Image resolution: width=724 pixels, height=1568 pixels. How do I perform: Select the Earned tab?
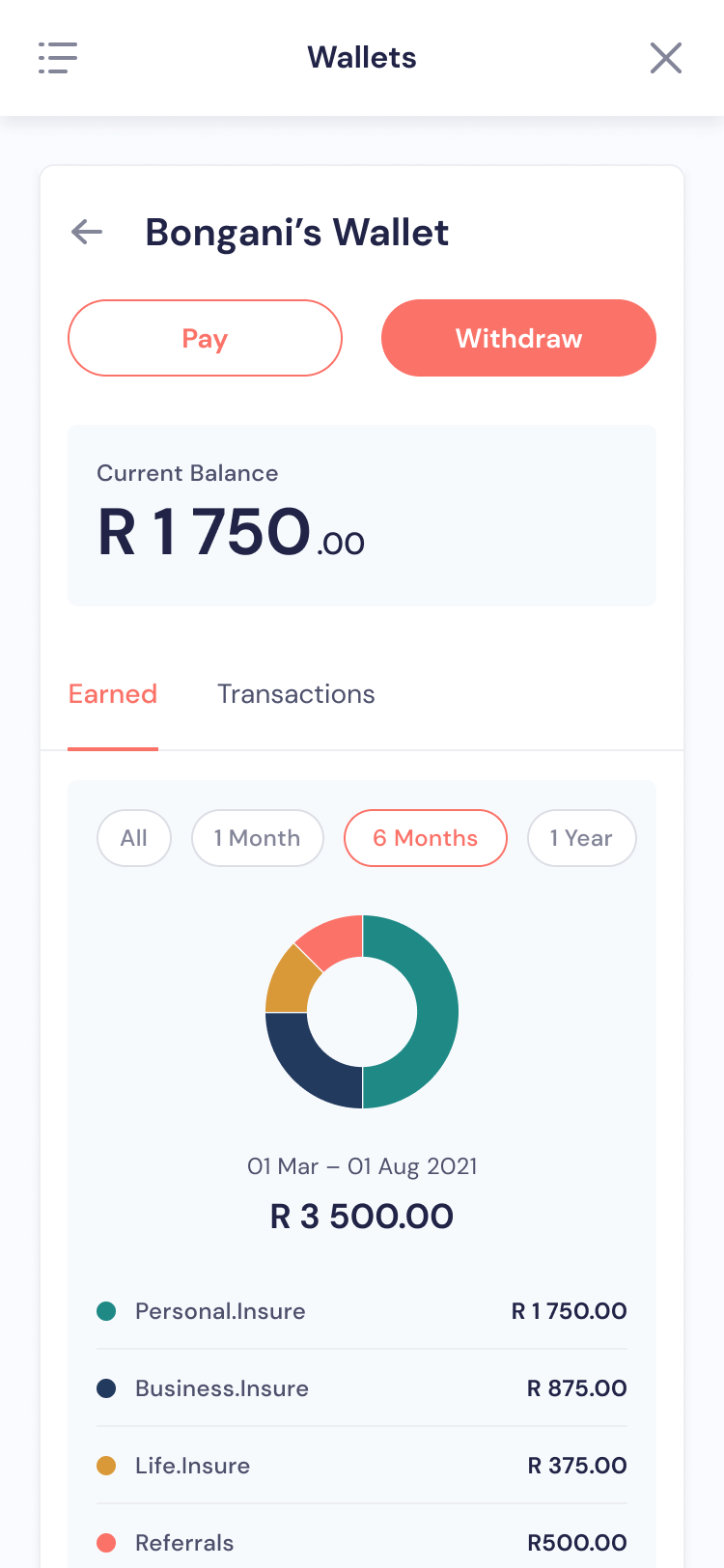[113, 693]
